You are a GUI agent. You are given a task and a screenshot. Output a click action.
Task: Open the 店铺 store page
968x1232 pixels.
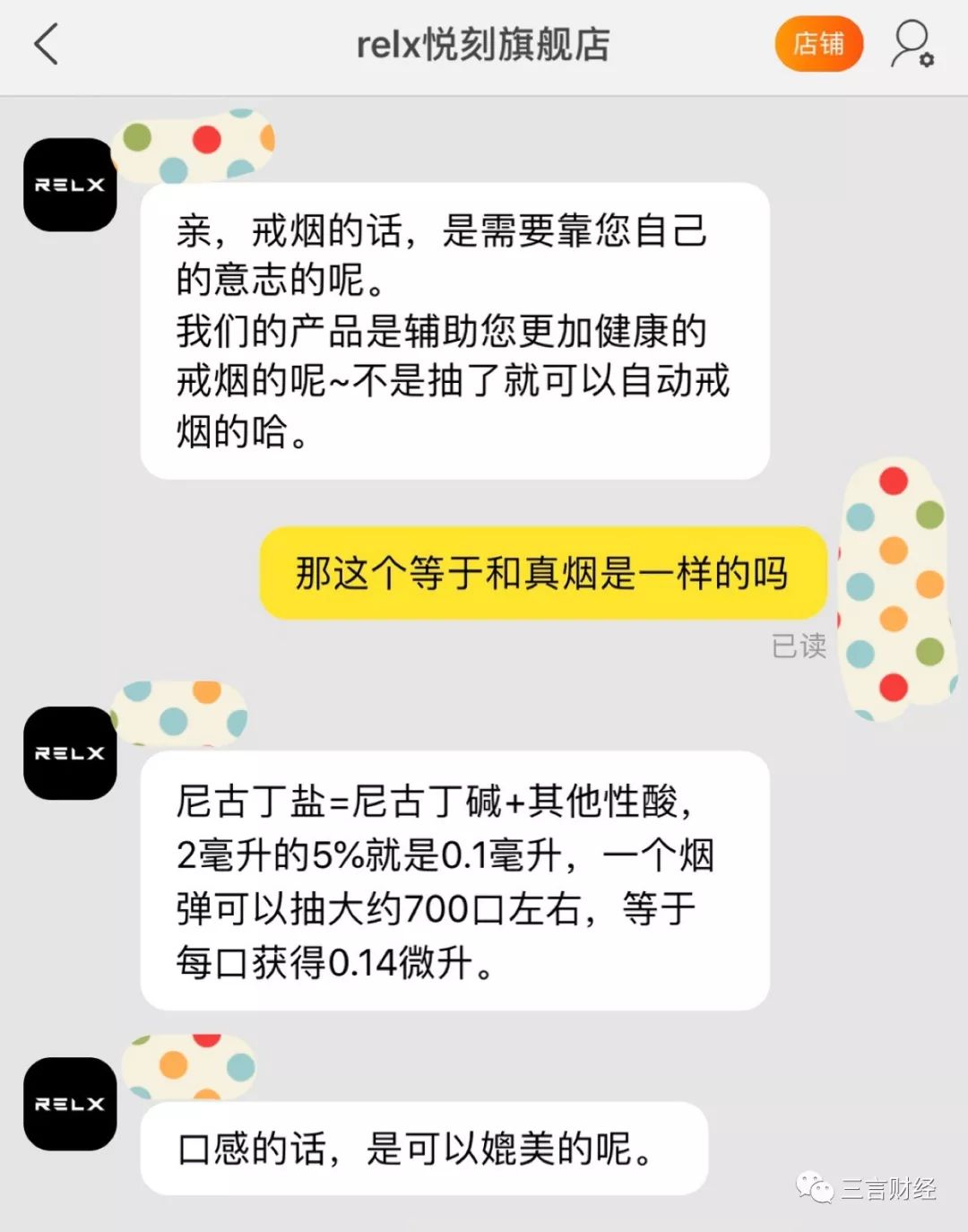click(x=817, y=44)
